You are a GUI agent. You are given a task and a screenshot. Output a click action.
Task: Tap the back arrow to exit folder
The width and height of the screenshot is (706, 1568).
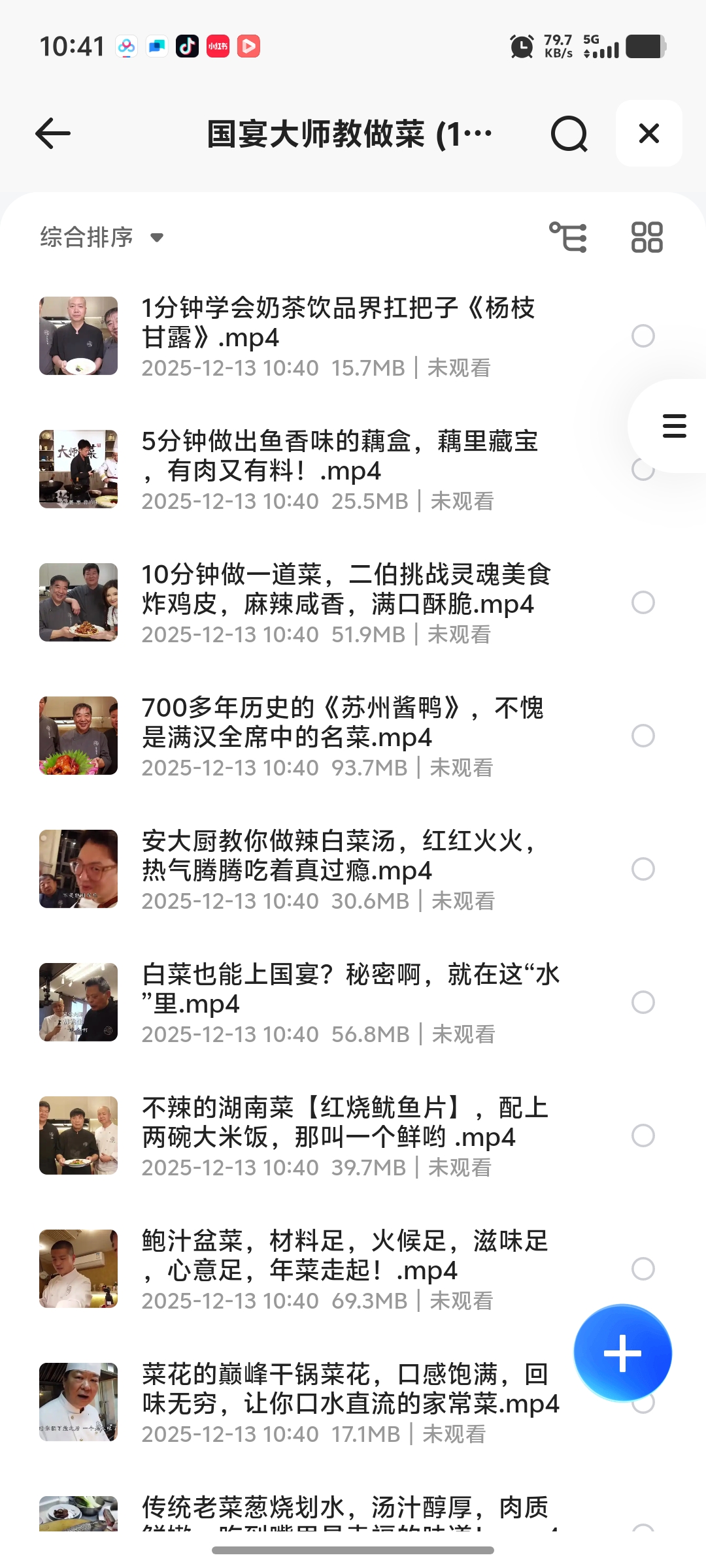pyautogui.click(x=54, y=134)
